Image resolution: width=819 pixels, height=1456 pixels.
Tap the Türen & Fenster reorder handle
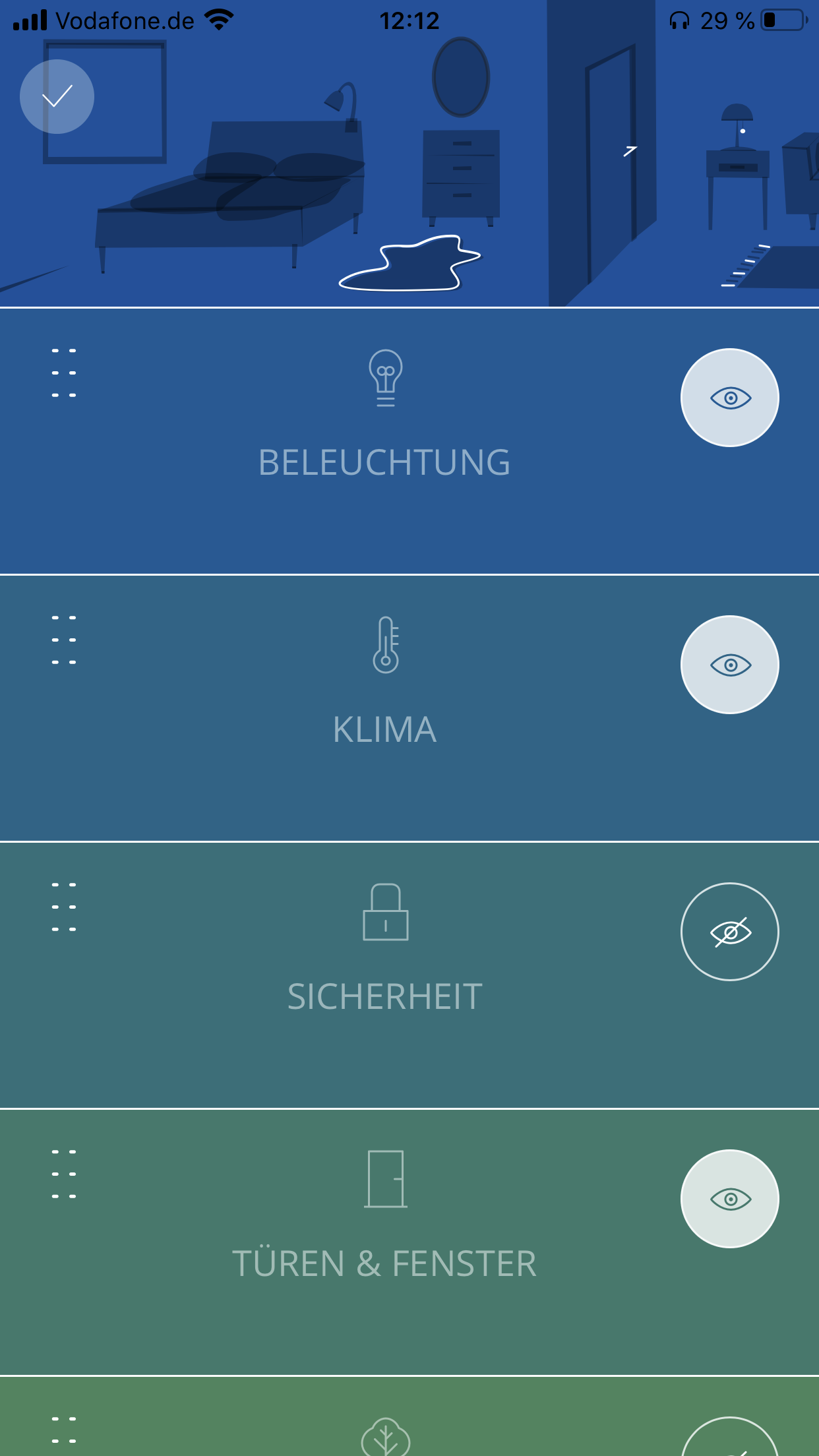(64, 1174)
